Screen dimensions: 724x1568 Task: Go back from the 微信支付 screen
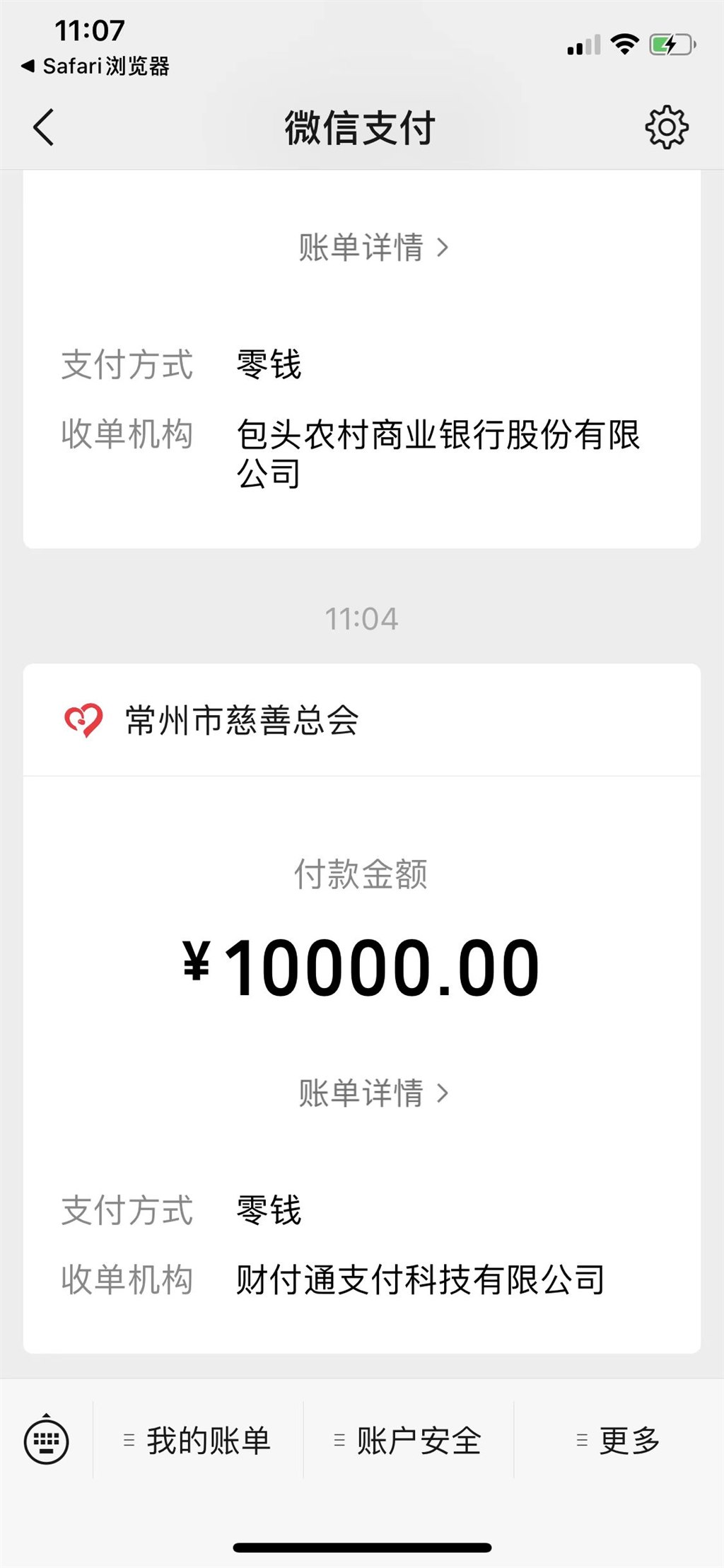point(44,128)
